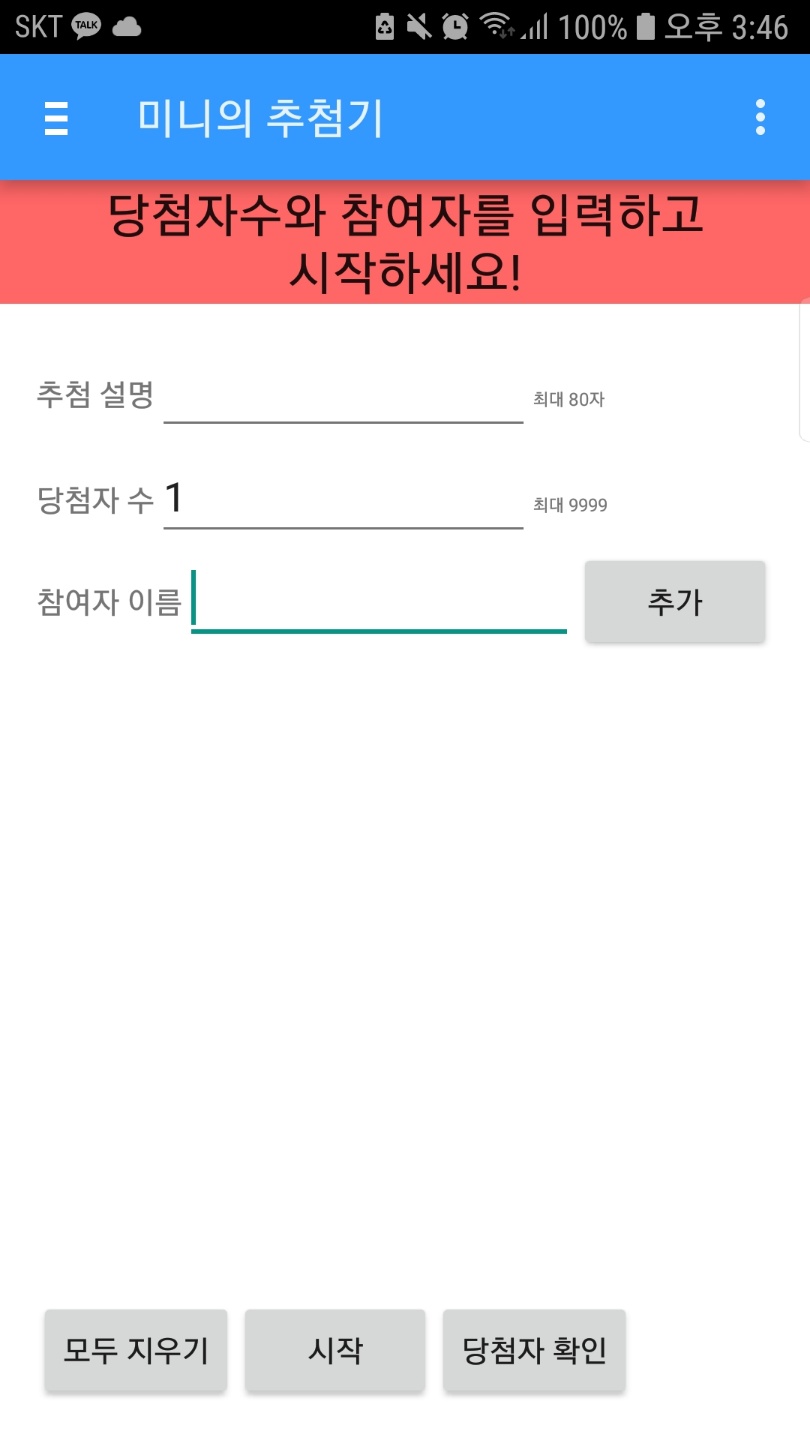810x1440 pixels.
Task: Click 모두 지우기 to clear everything
Action: pos(134,1350)
